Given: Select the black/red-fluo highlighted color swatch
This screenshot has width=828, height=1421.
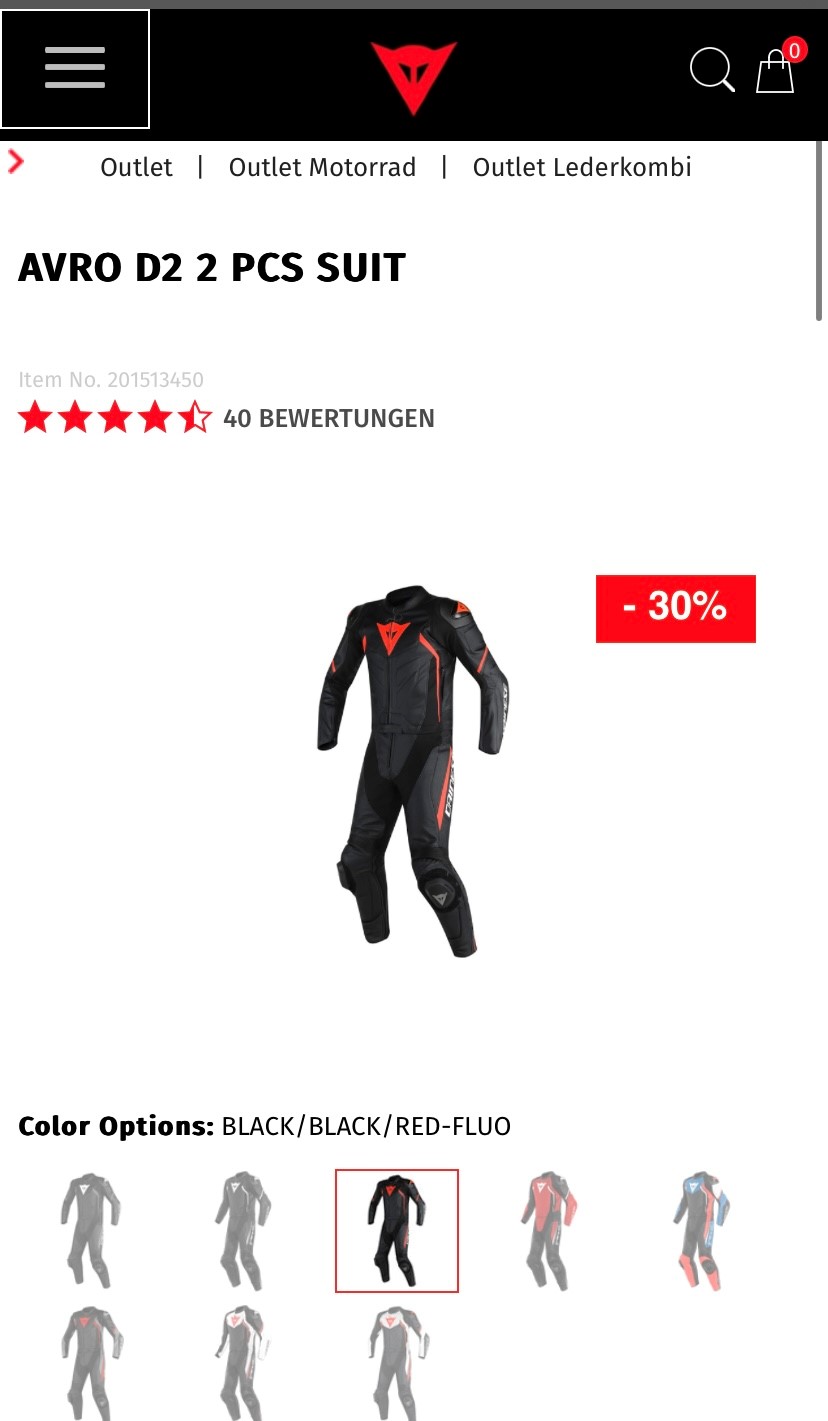Looking at the screenshot, I should (397, 1230).
